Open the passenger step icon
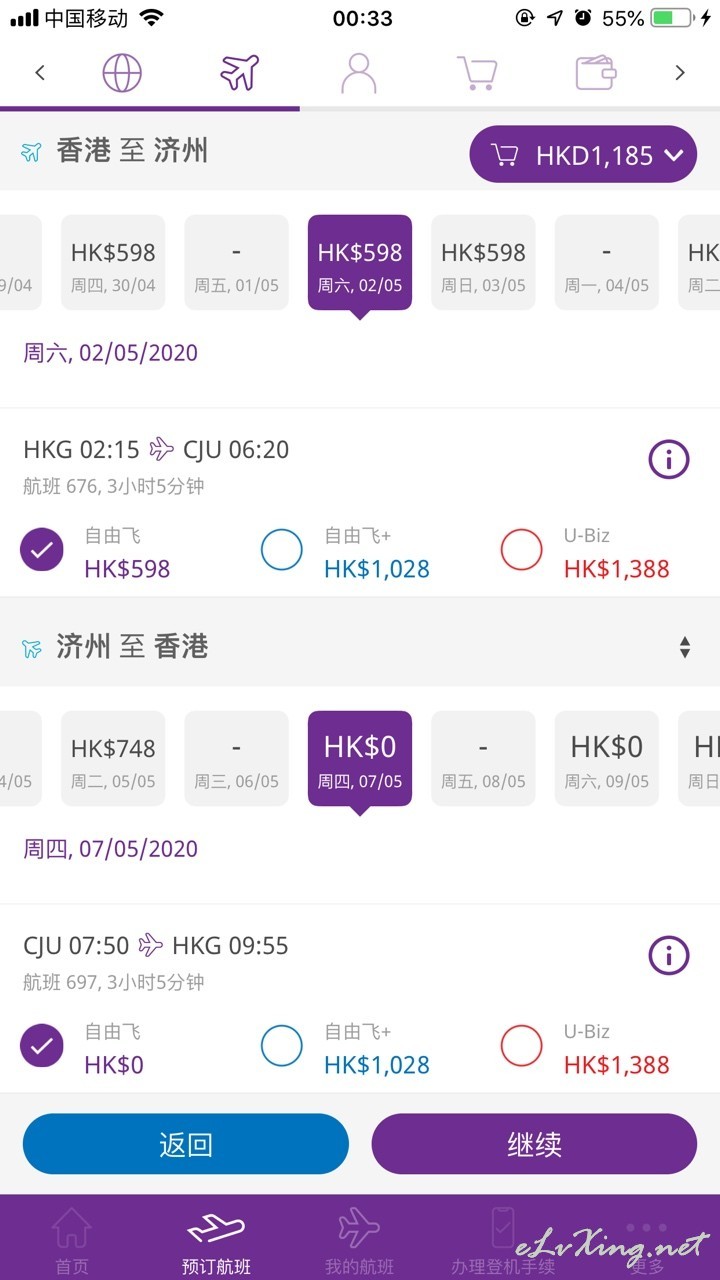The width and height of the screenshot is (720, 1280). pyautogui.click(x=358, y=73)
